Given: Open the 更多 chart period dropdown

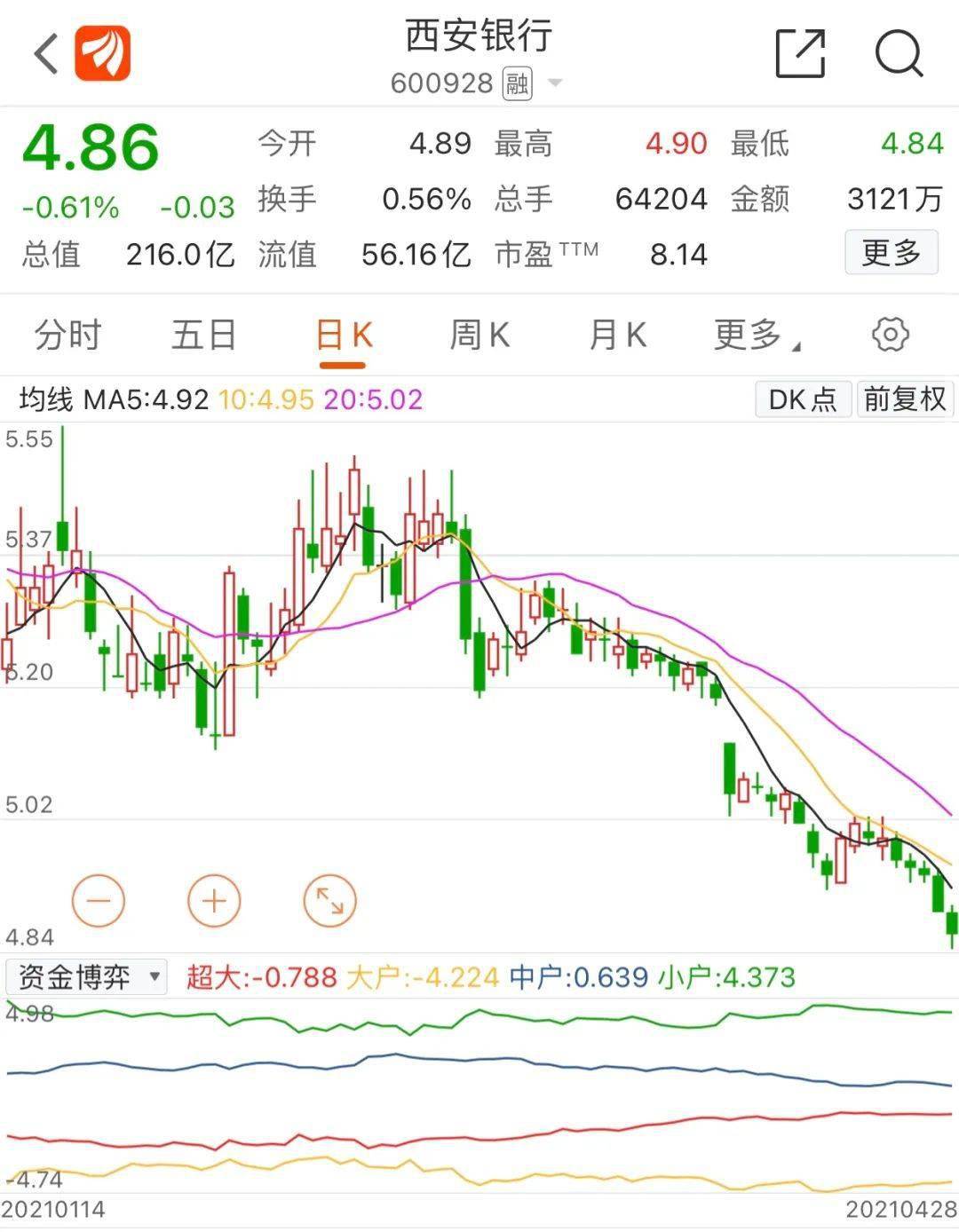Looking at the screenshot, I should click(755, 336).
